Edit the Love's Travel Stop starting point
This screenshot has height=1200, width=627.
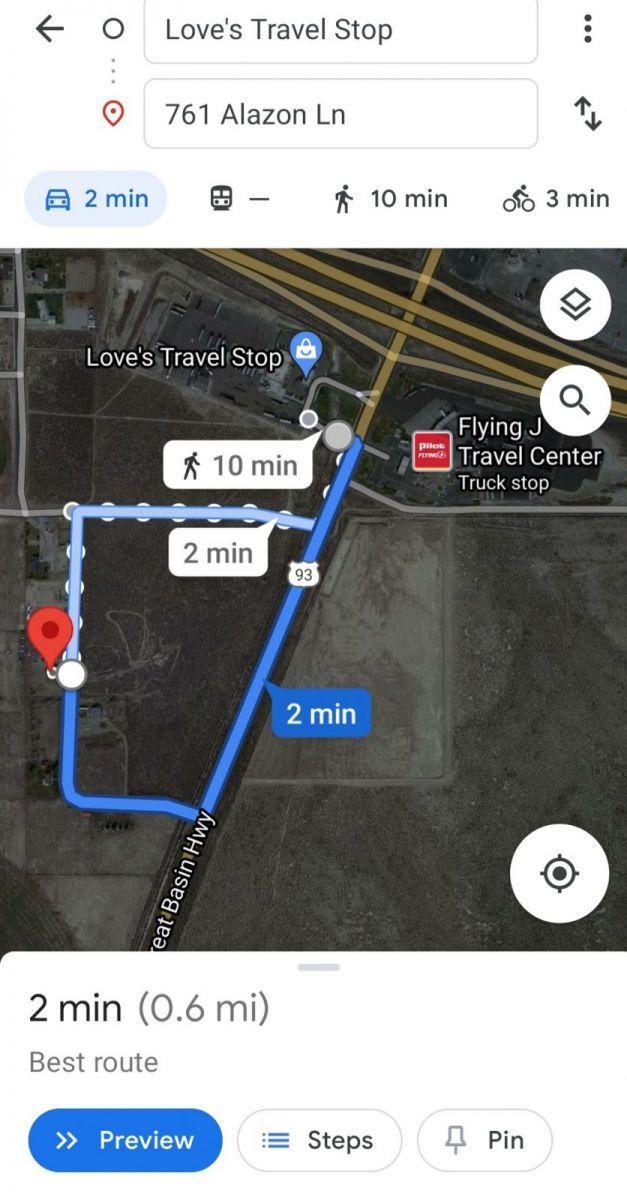pyautogui.click(x=341, y=30)
